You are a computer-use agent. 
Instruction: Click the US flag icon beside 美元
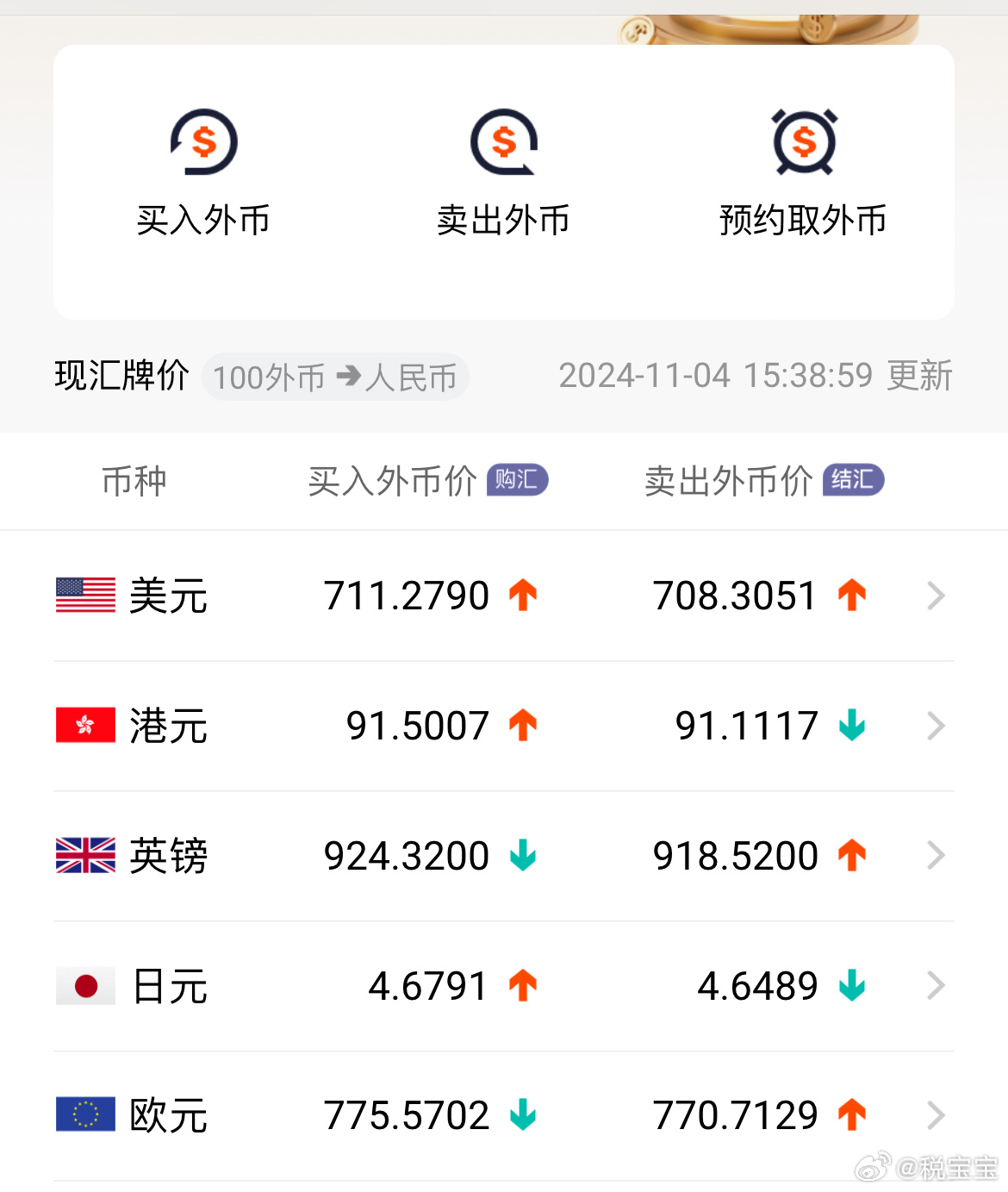click(84, 596)
